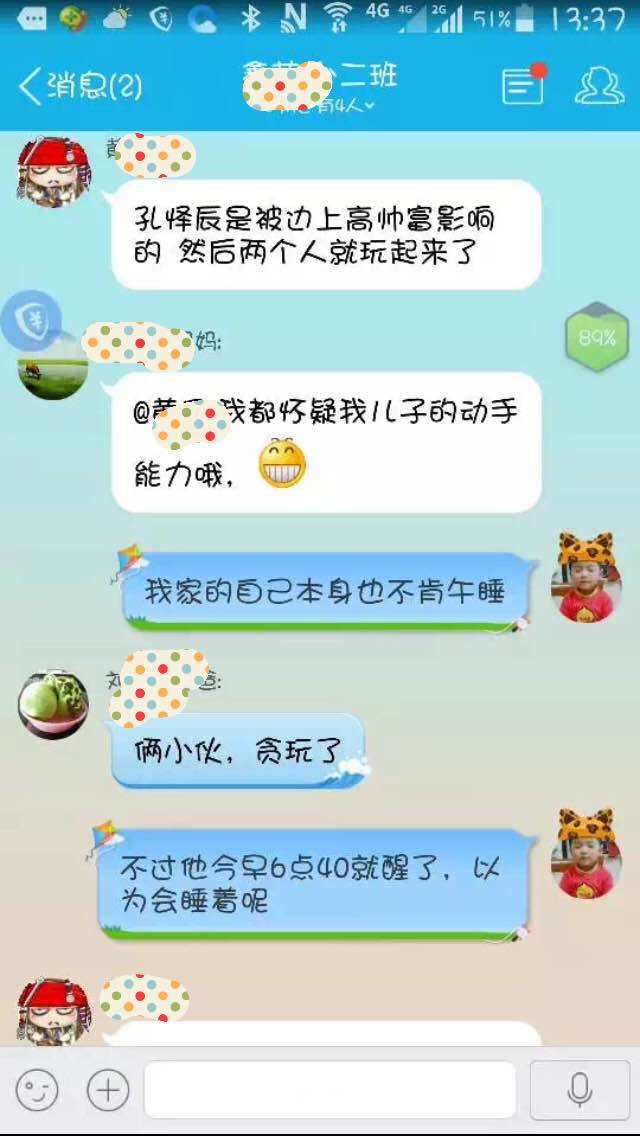Open the plus attachment menu
Viewport: 640px width, 1136px height.
(108, 1089)
